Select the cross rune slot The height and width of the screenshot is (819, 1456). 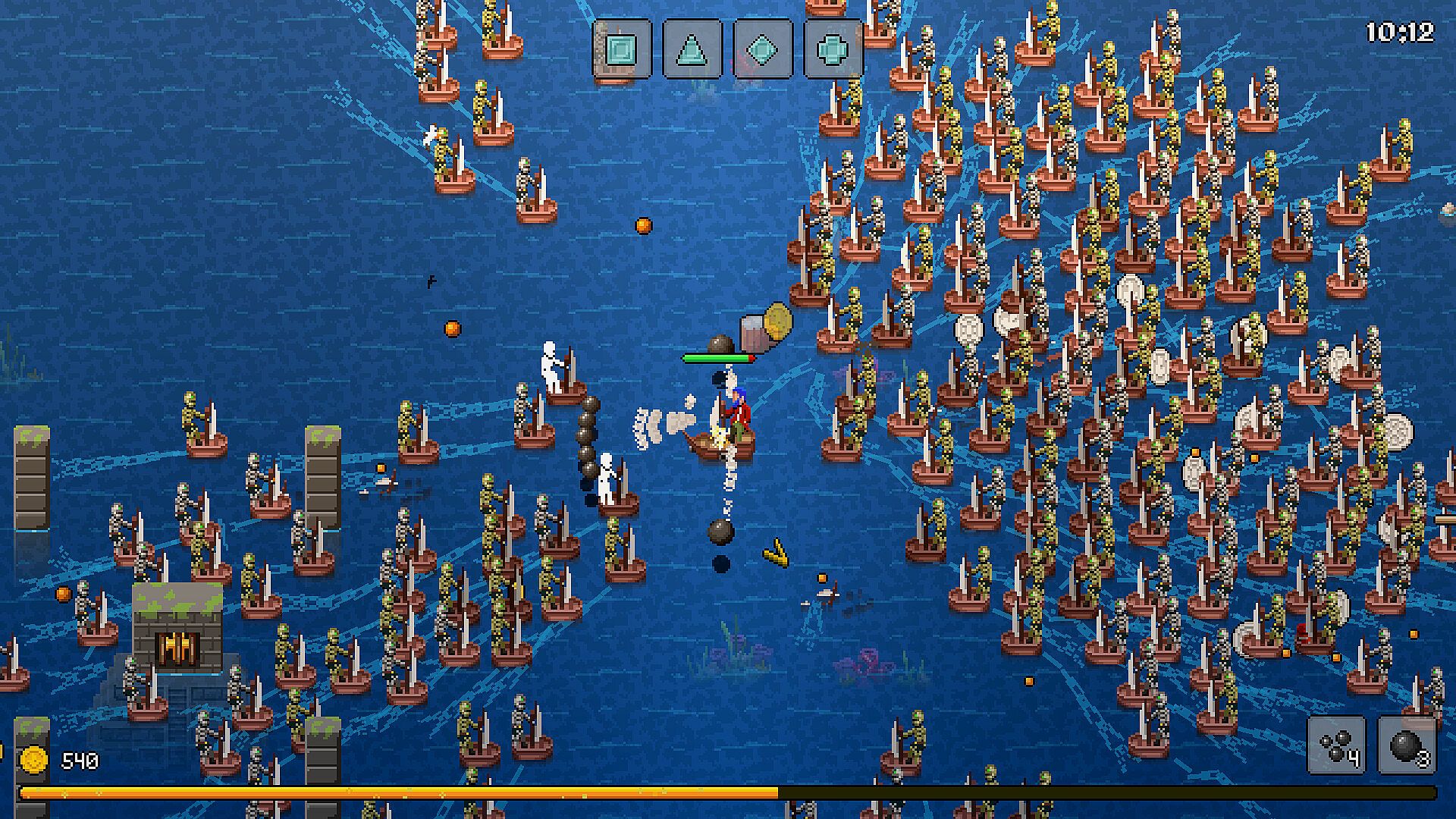[x=833, y=50]
